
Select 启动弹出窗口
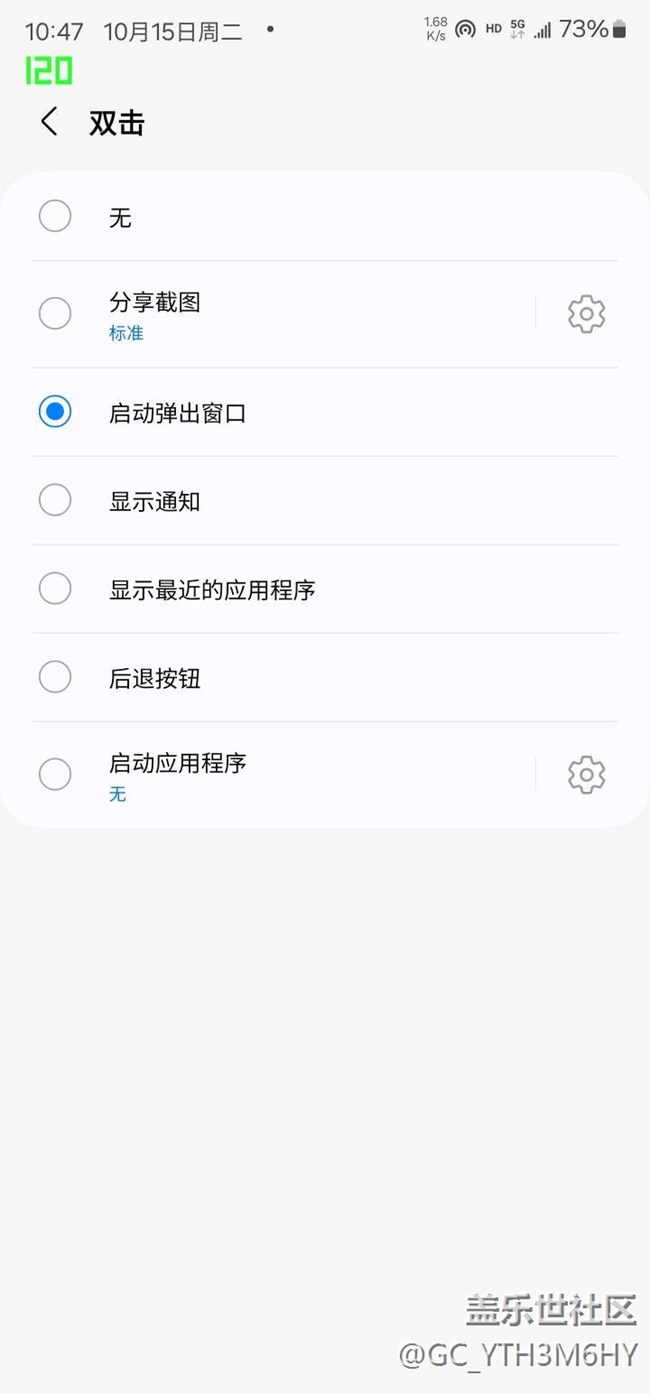324,412
